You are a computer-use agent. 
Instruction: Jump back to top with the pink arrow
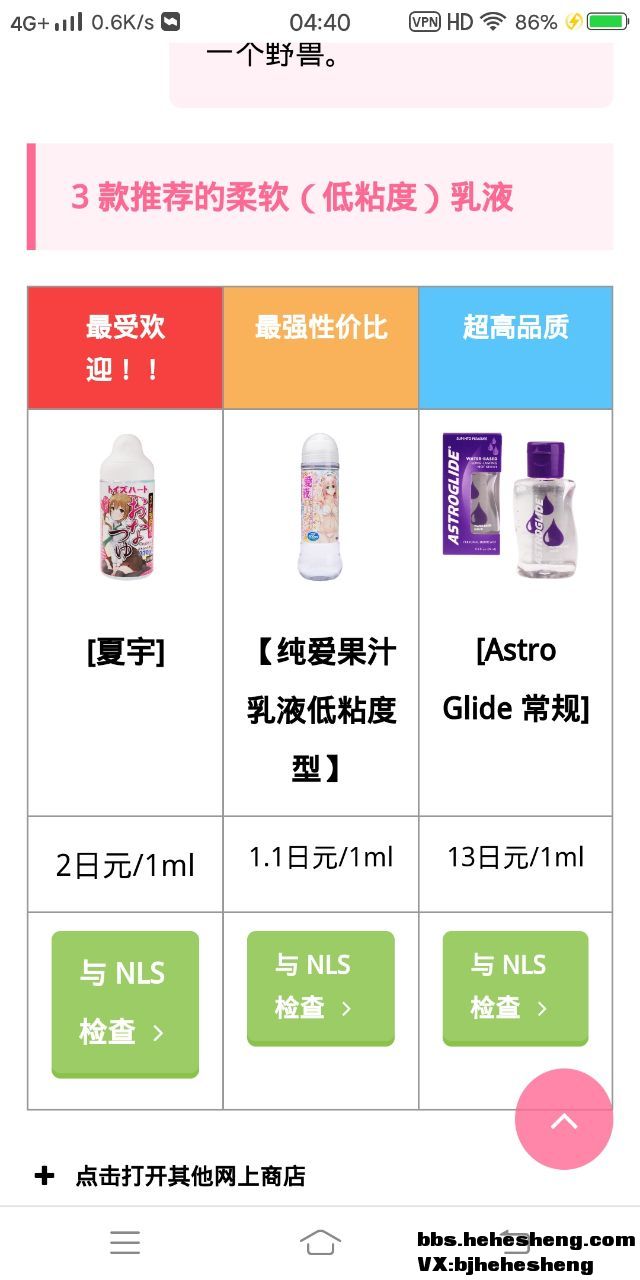point(563,1120)
